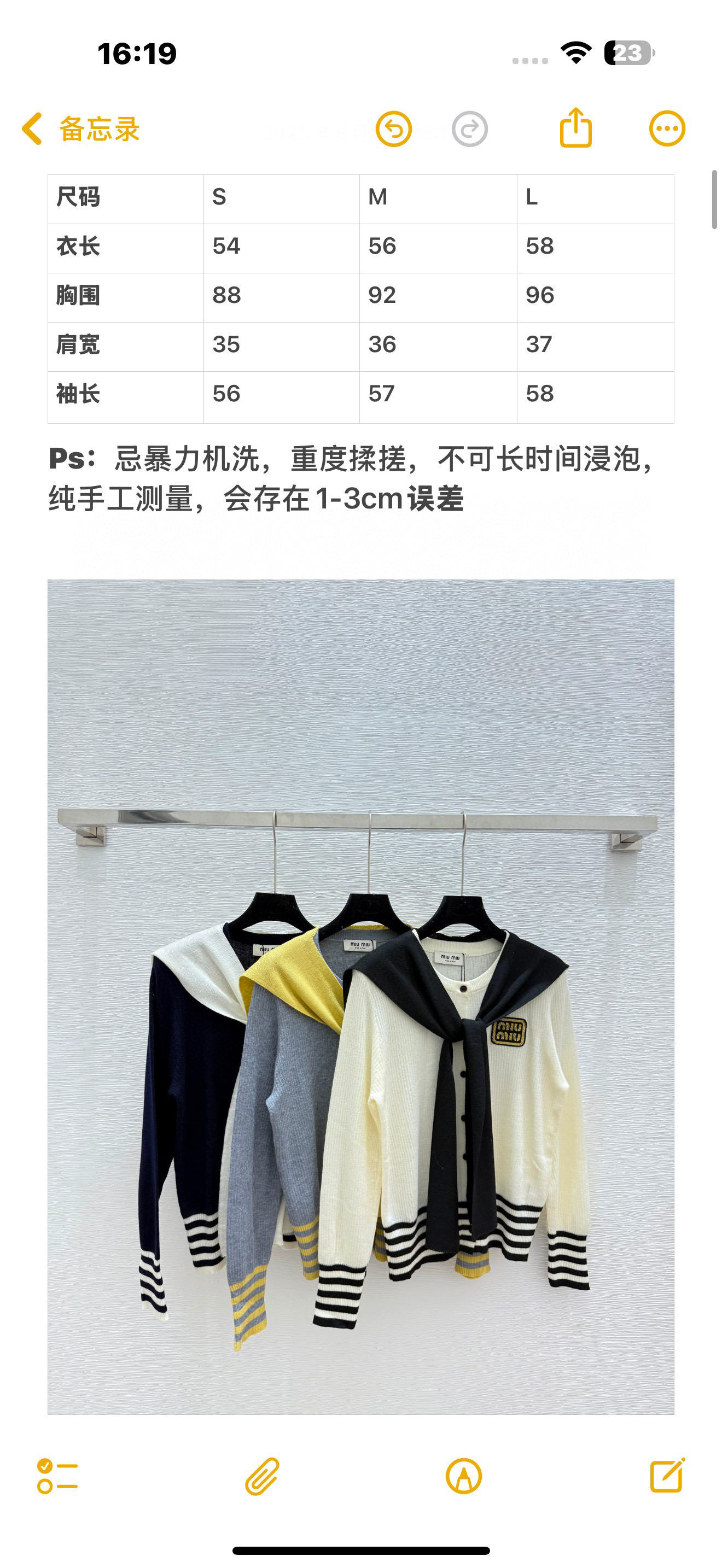The width and height of the screenshot is (722, 1568).
Task: Open the markup pen tool
Action: point(464,1476)
